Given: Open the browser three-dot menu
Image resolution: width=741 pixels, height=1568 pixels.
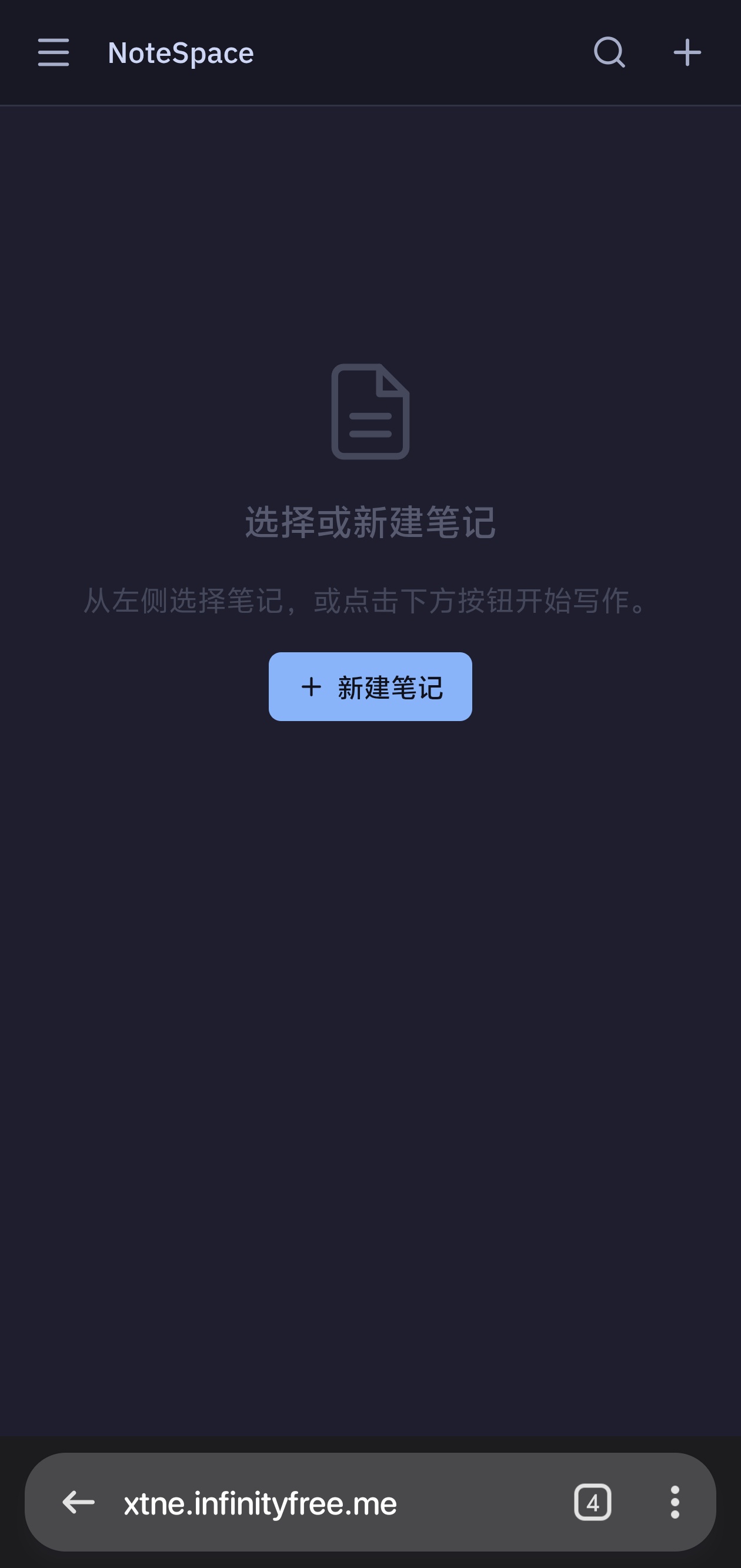Looking at the screenshot, I should 675,1502.
